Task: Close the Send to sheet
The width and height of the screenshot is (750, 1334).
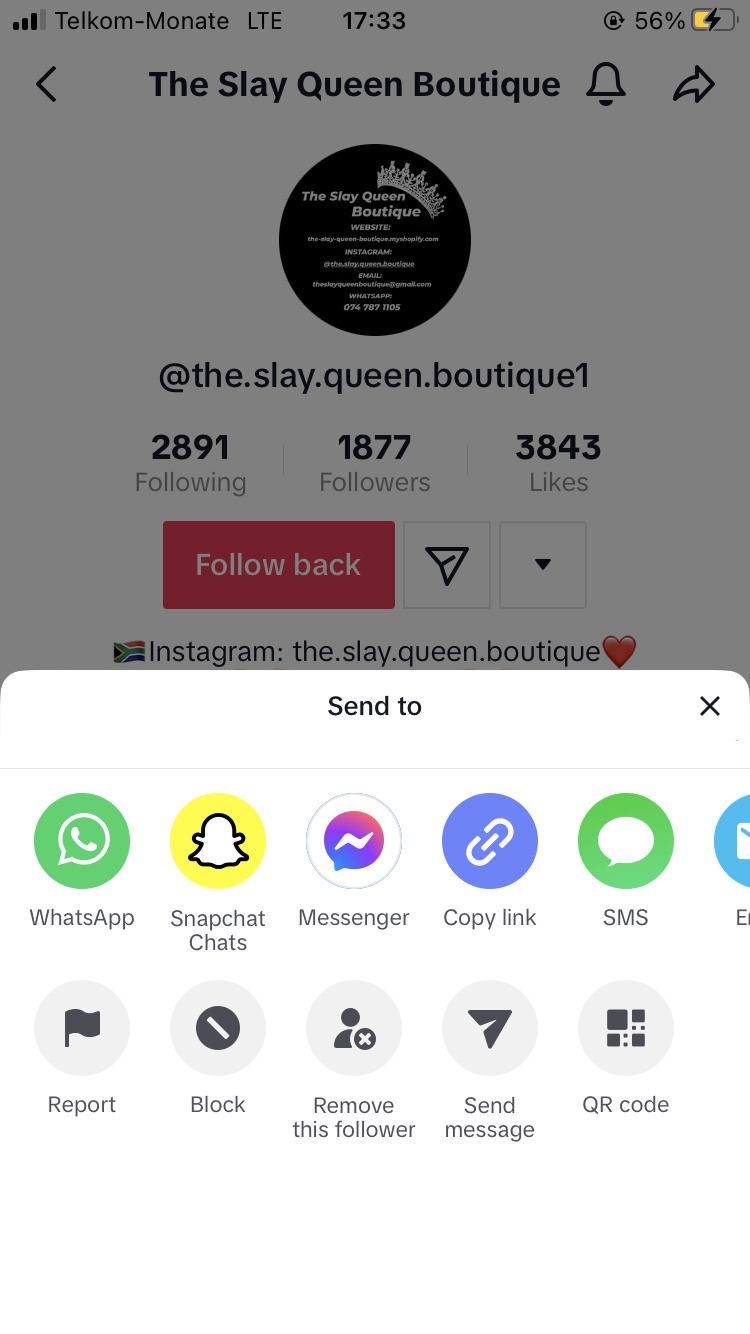Action: click(709, 706)
